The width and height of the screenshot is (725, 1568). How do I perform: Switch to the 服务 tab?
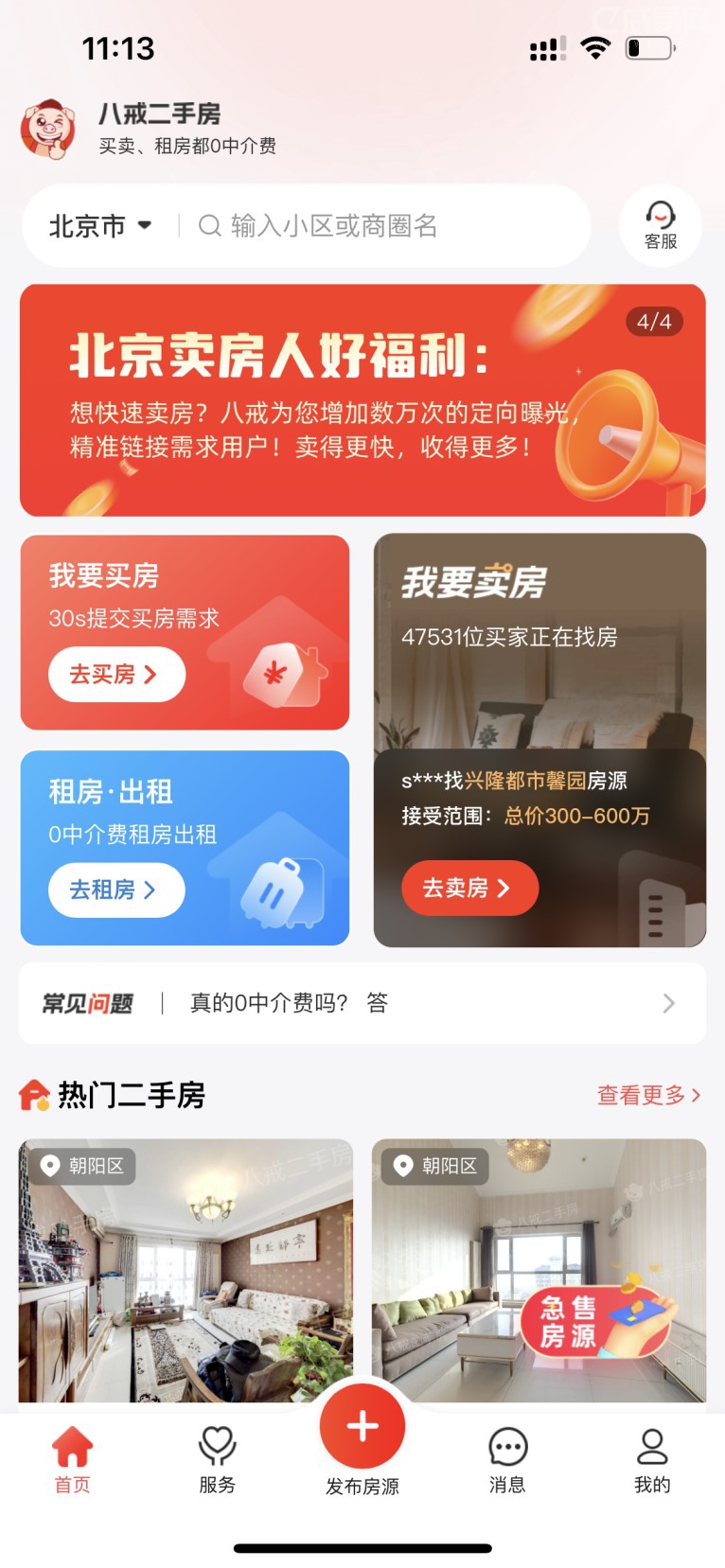[x=217, y=1459]
